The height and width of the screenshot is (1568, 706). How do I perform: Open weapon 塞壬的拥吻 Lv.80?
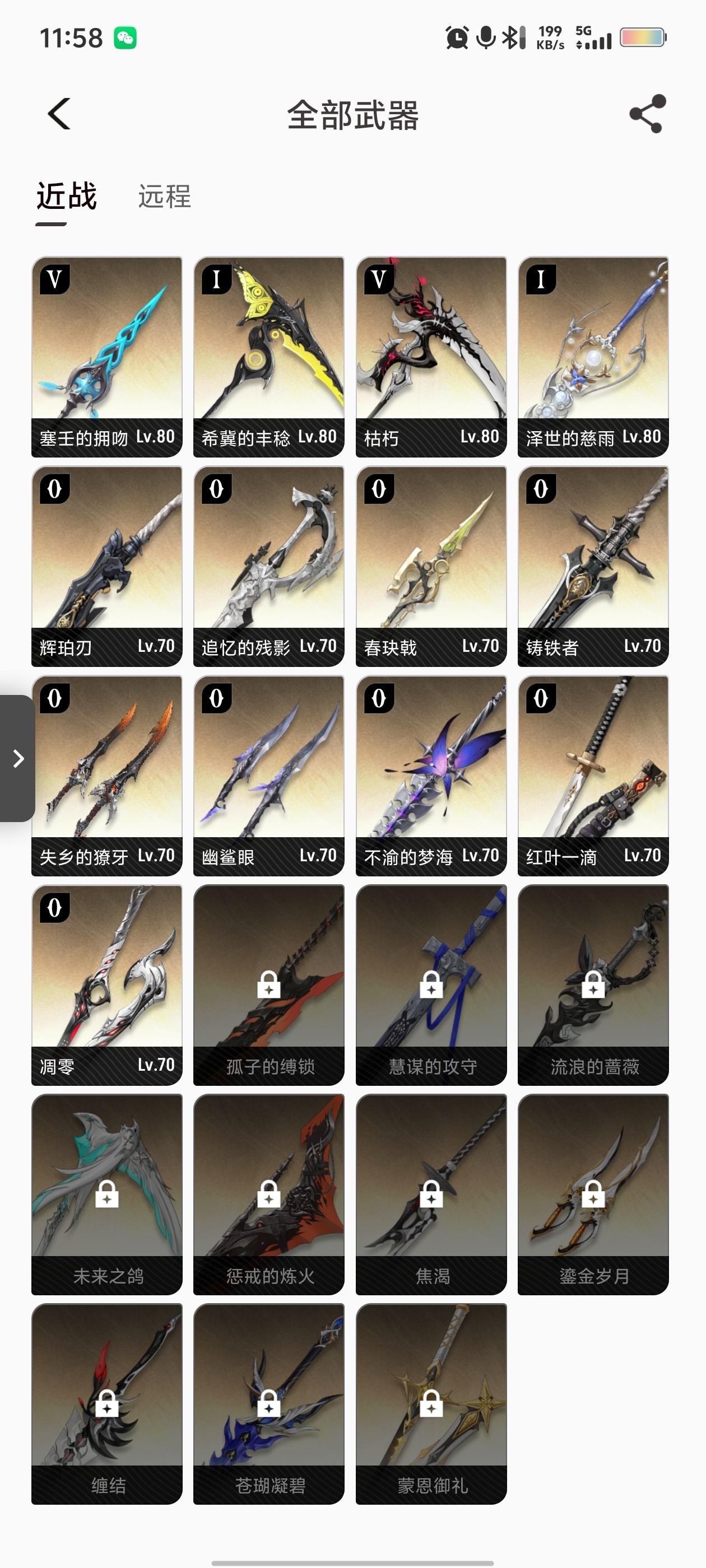106,356
